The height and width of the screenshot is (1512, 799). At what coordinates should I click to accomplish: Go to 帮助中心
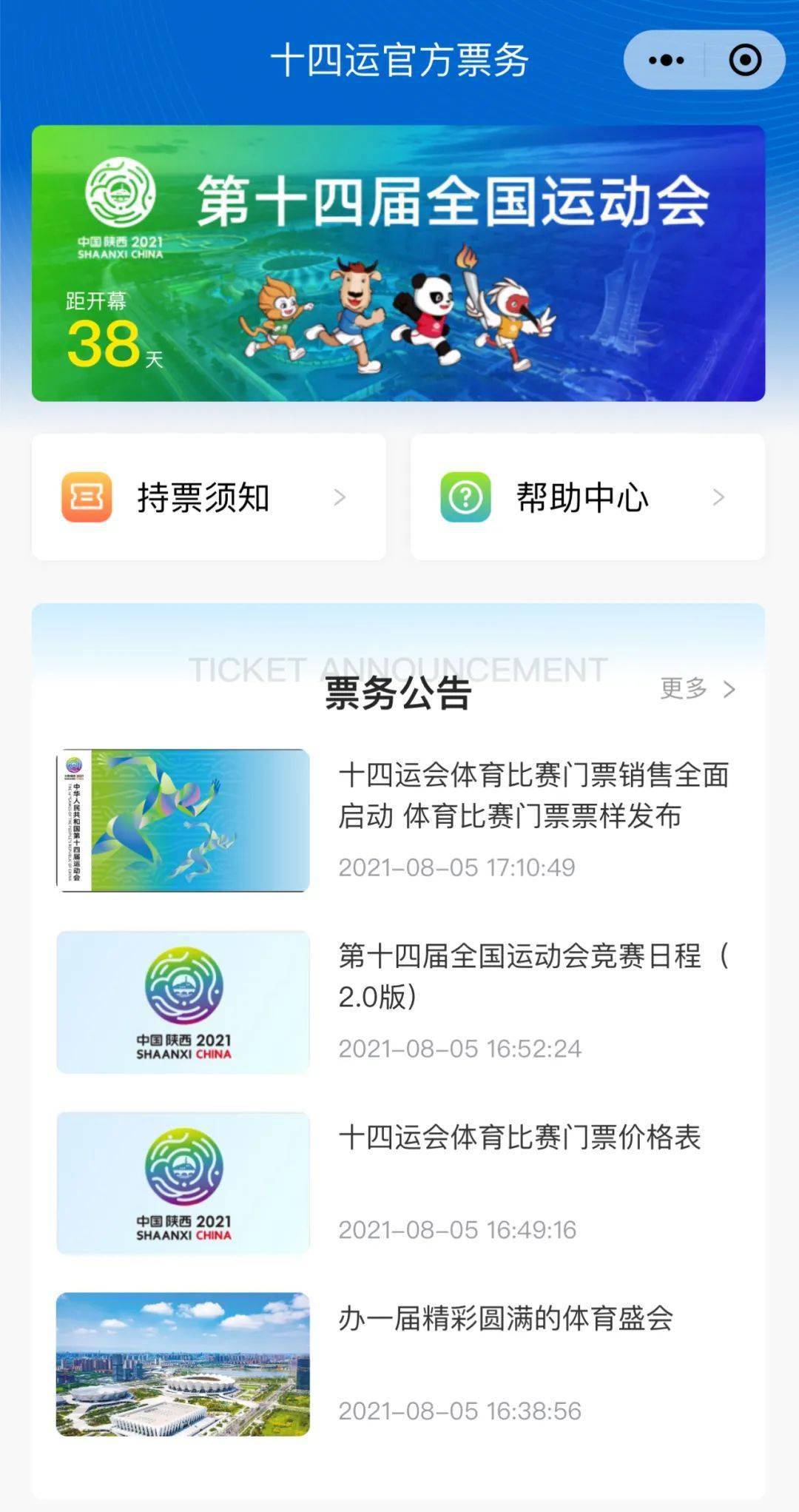pos(587,497)
